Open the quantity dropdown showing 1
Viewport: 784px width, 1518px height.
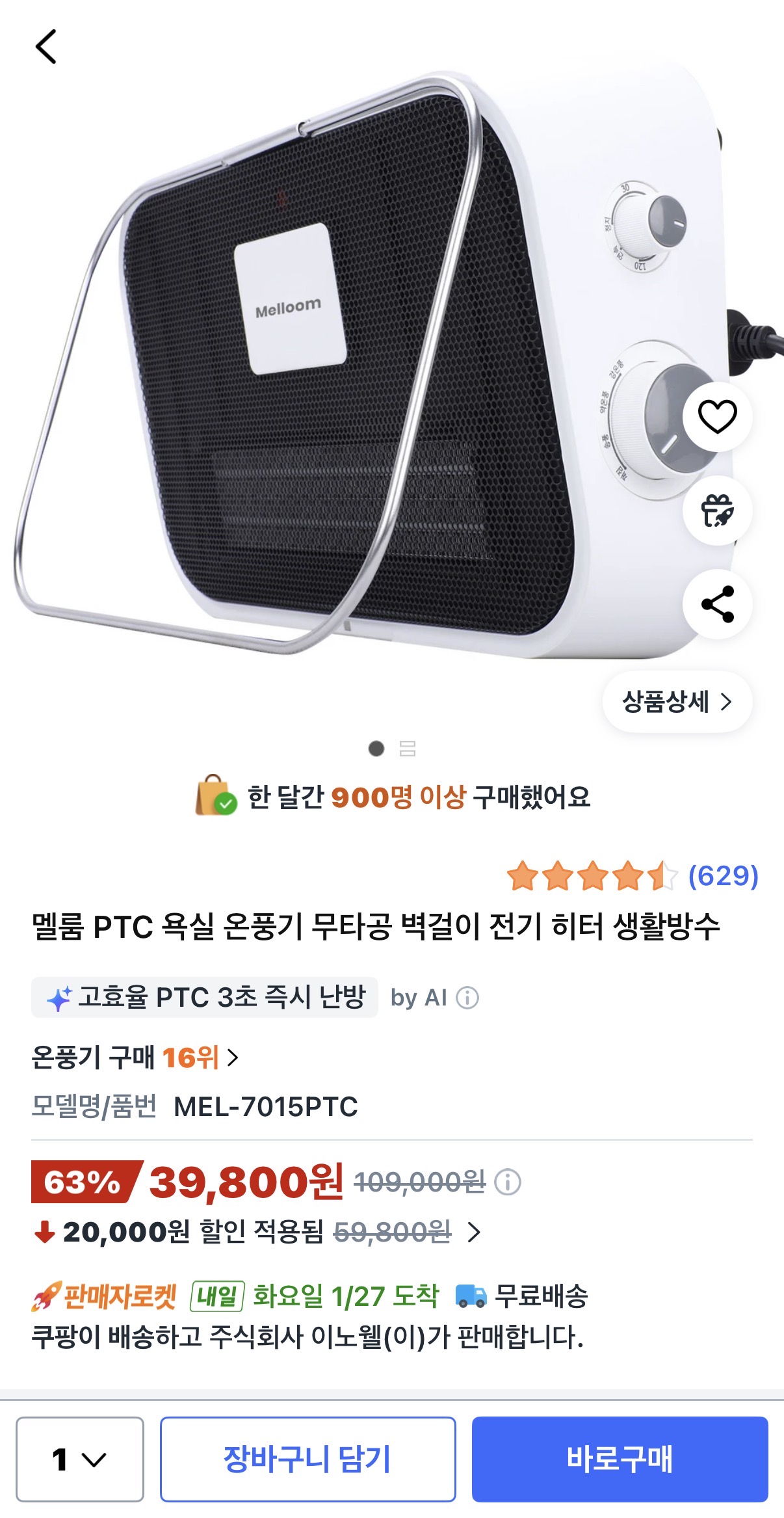(79, 1459)
